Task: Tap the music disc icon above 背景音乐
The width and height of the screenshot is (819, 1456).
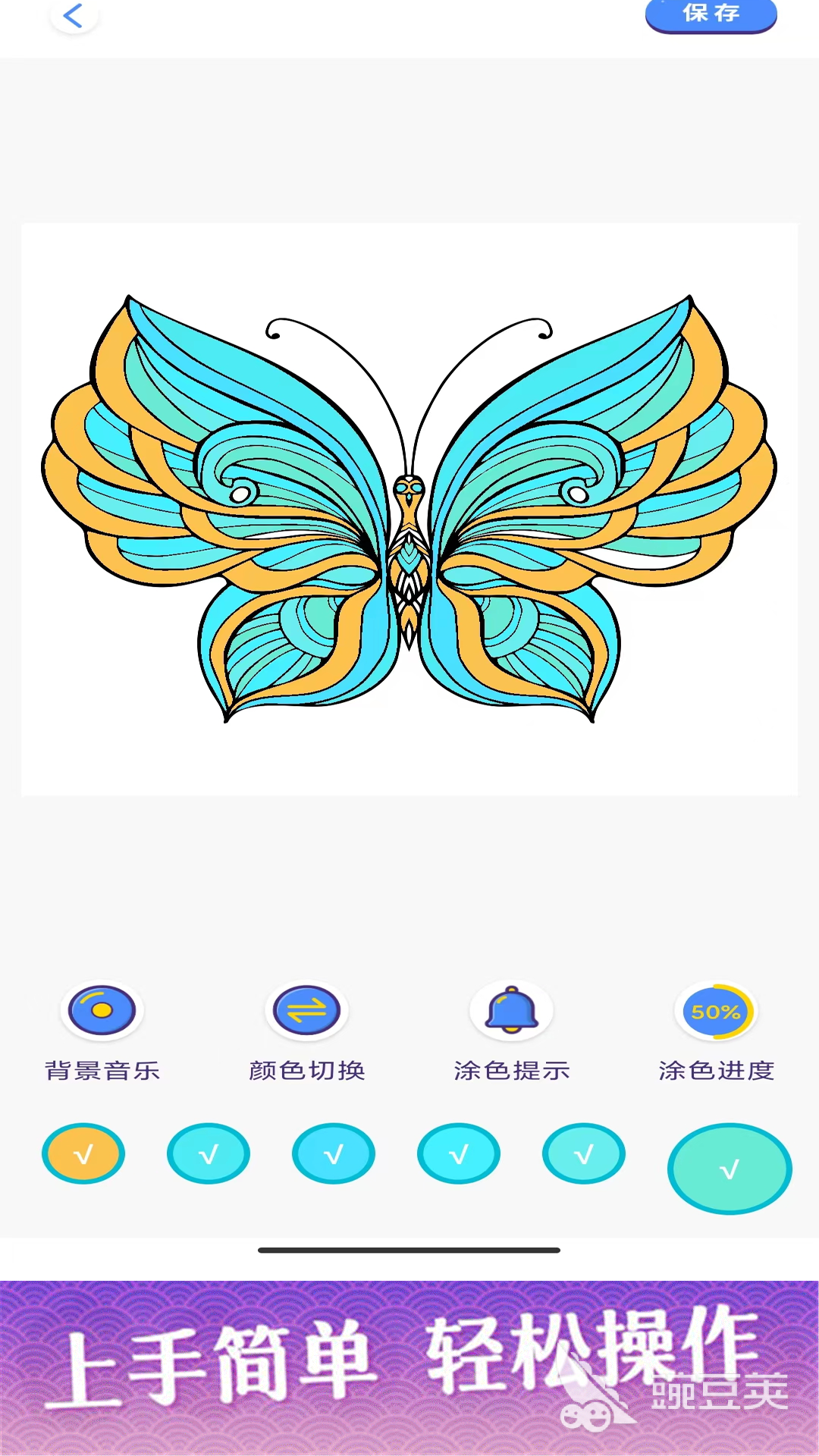Action: (102, 1011)
